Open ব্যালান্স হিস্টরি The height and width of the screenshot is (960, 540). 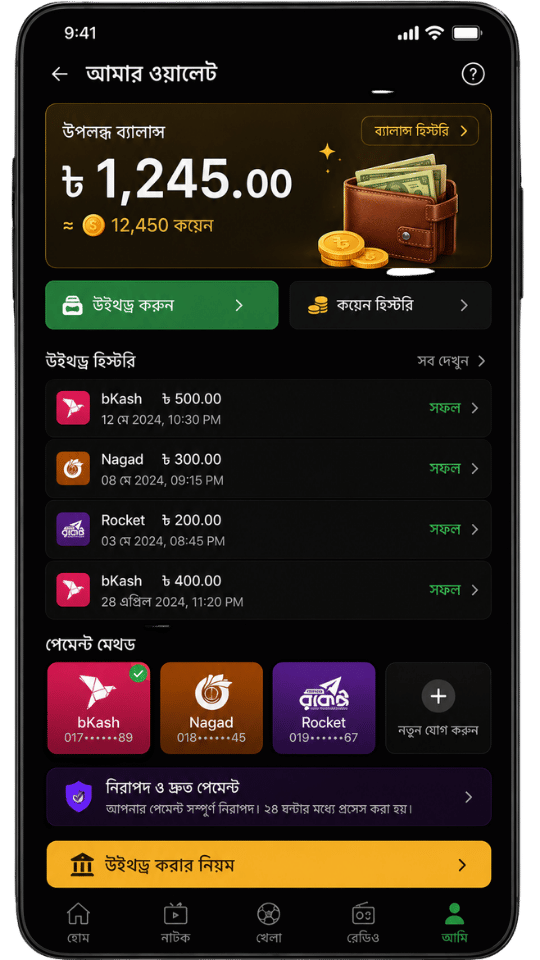(419, 131)
